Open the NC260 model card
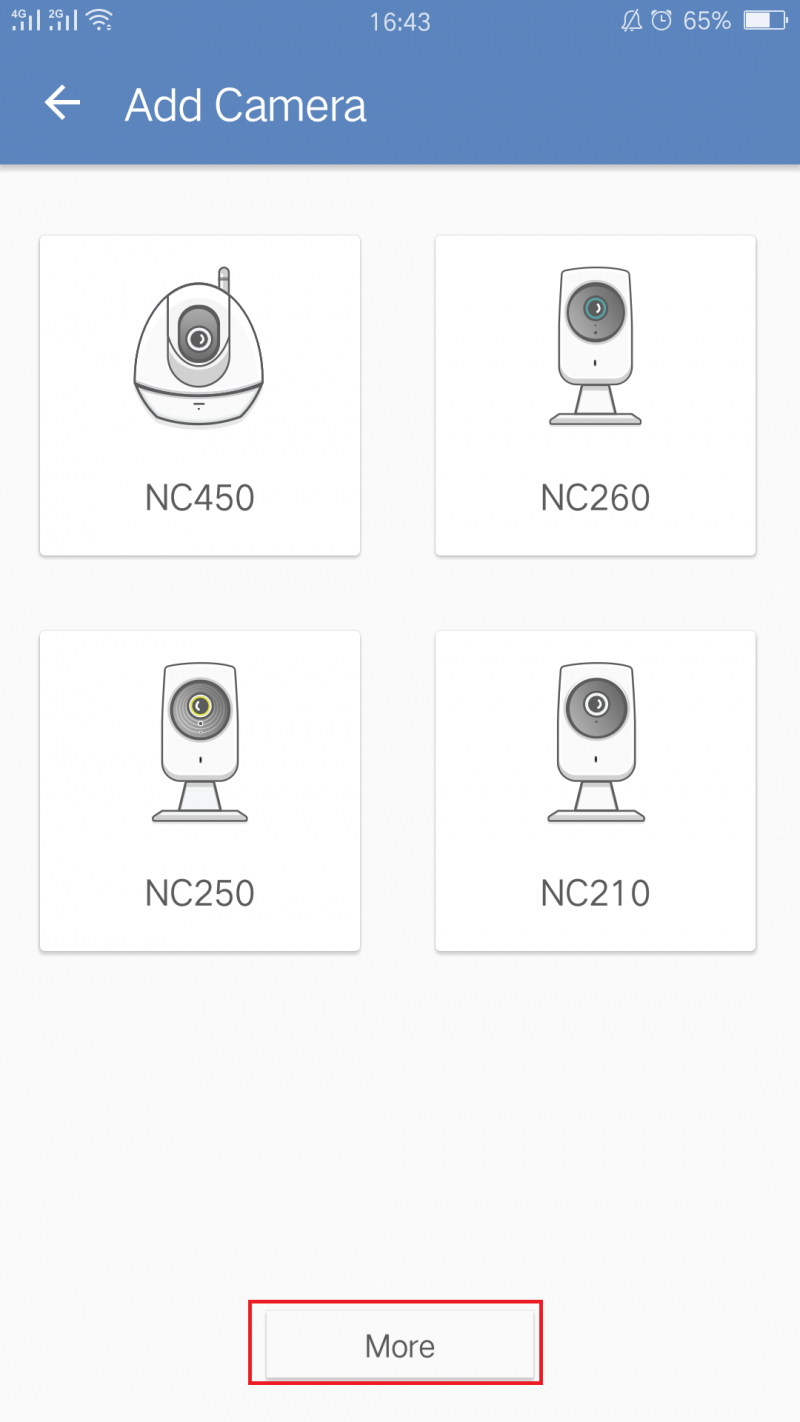 (595, 394)
